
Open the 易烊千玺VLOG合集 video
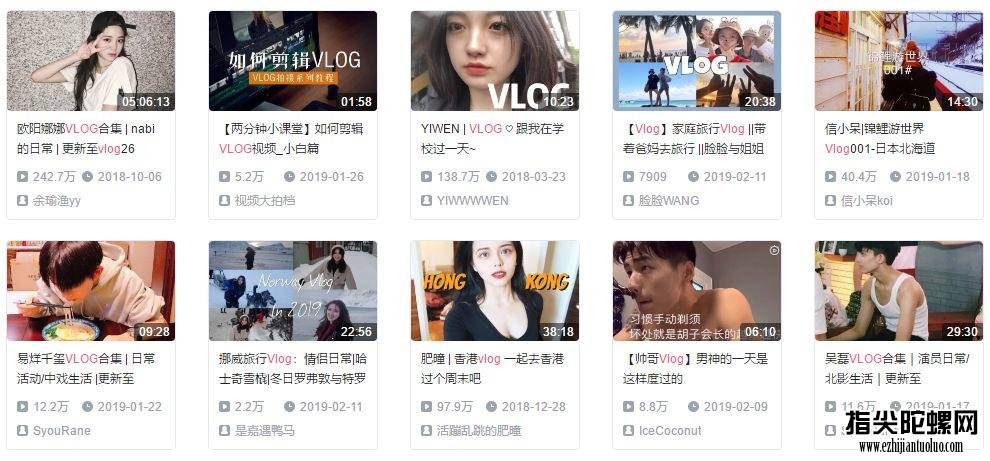(x=90, y=290)
